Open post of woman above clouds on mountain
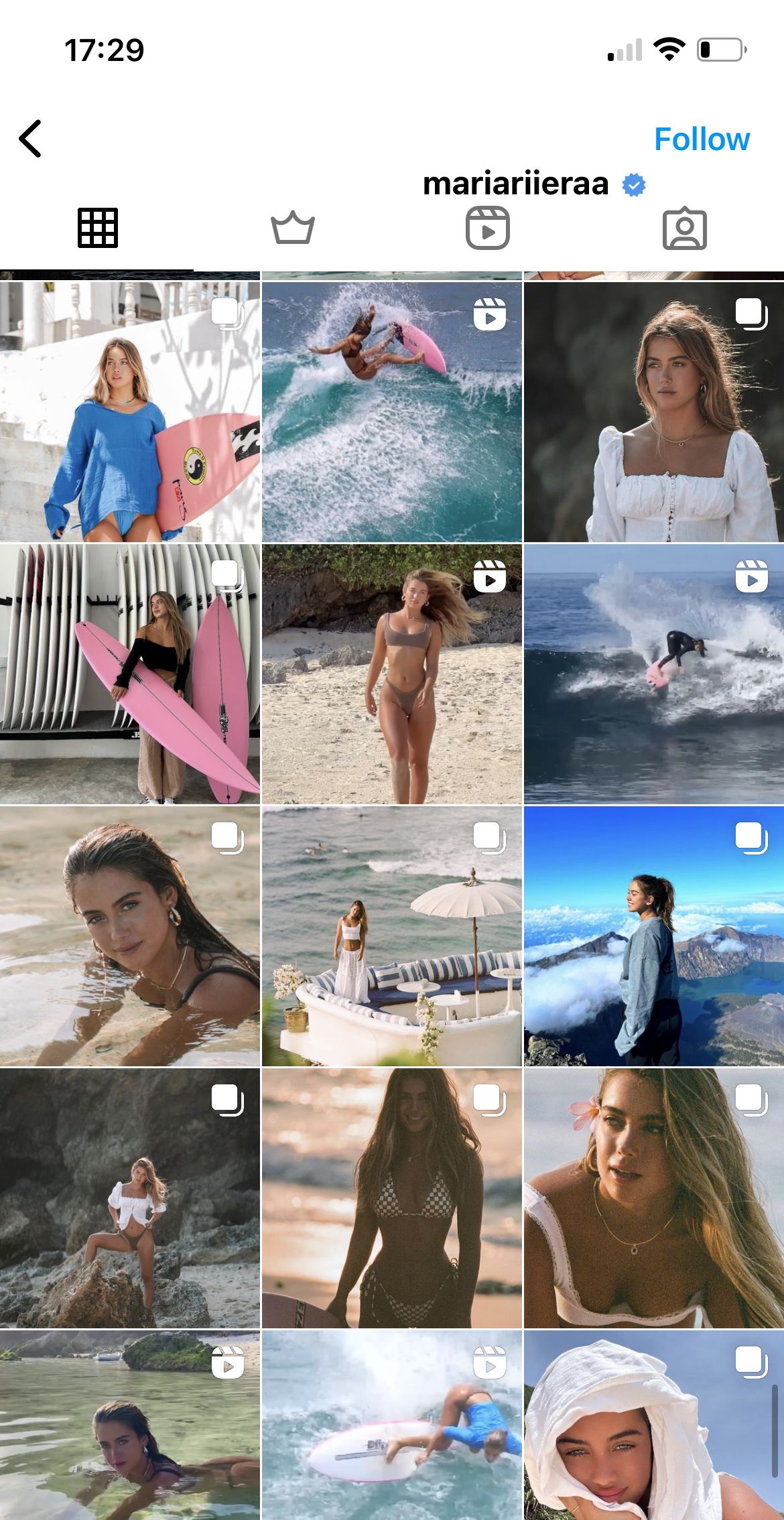This screenshot has width=784, height=1520. click(654, 936)
